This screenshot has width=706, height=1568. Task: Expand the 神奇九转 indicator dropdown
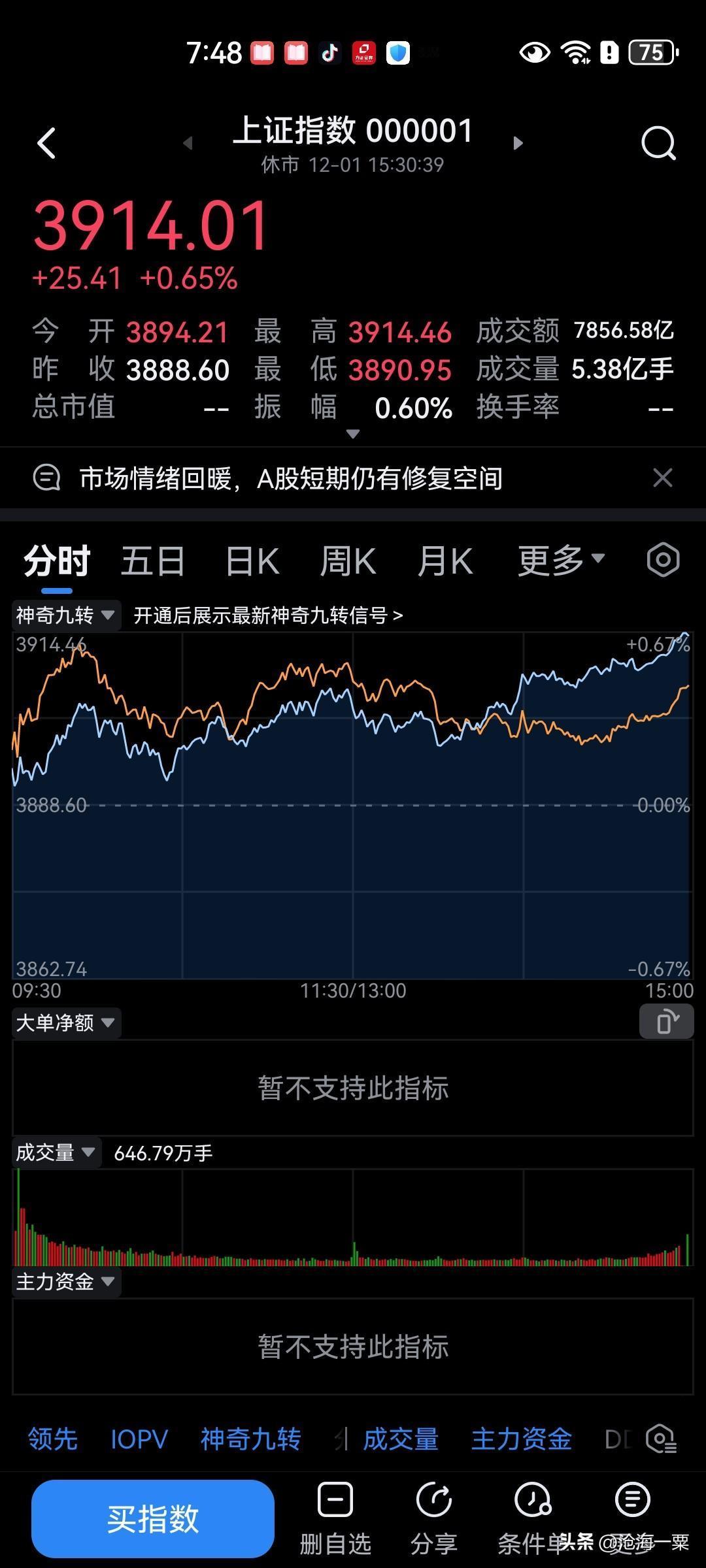click(65, 615)
